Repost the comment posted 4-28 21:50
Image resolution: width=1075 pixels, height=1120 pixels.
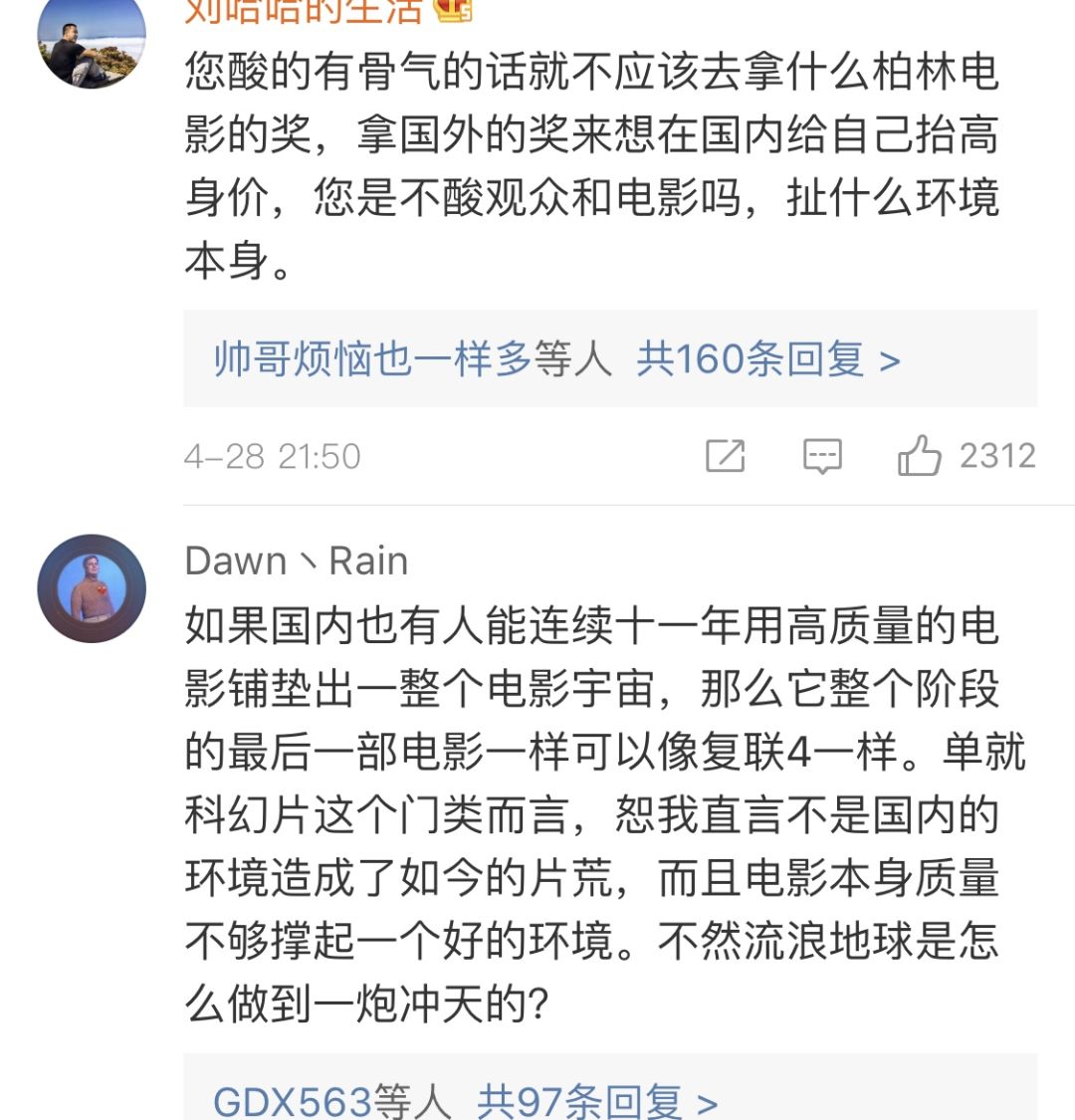[725, 456]
